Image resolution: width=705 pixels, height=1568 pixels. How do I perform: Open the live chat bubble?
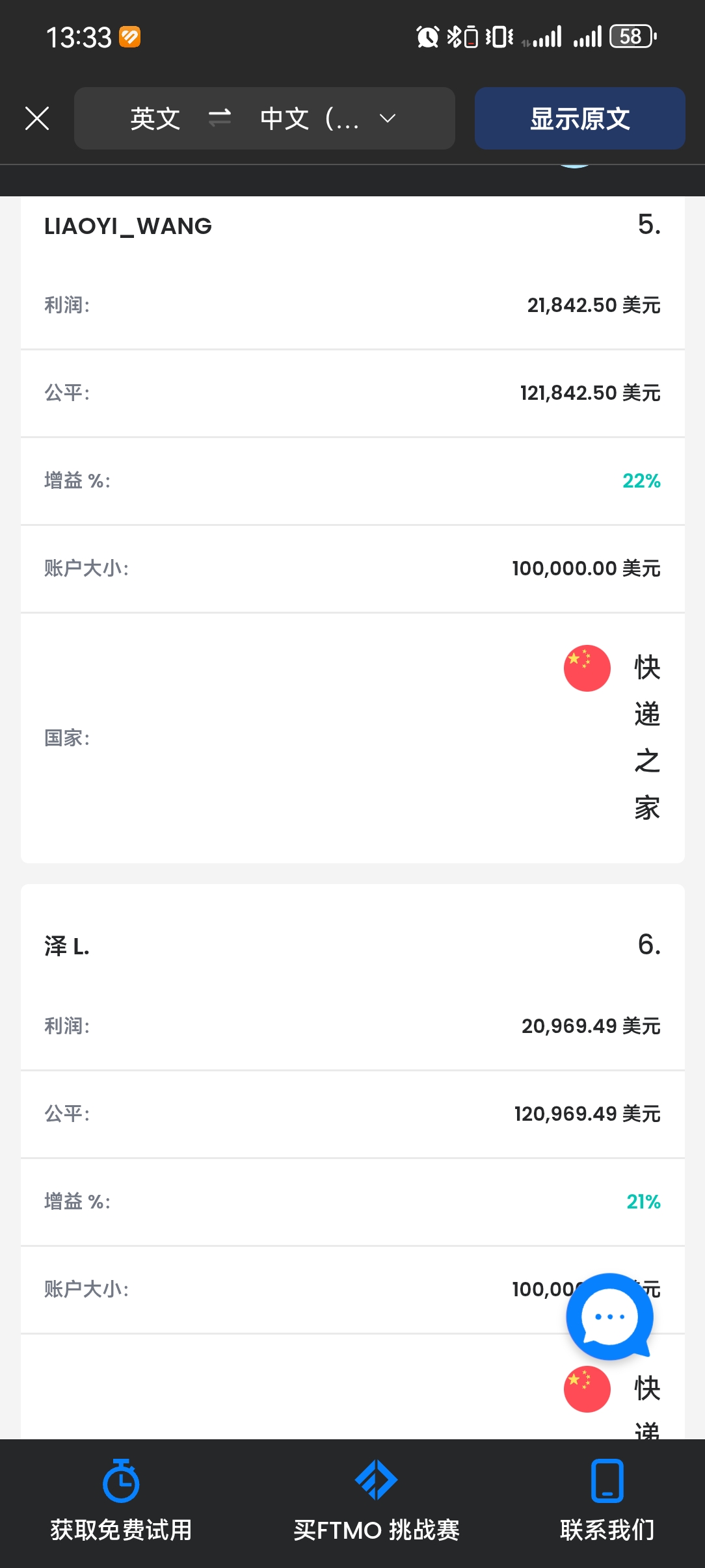pyautogui.click(x=609, y=1316)
